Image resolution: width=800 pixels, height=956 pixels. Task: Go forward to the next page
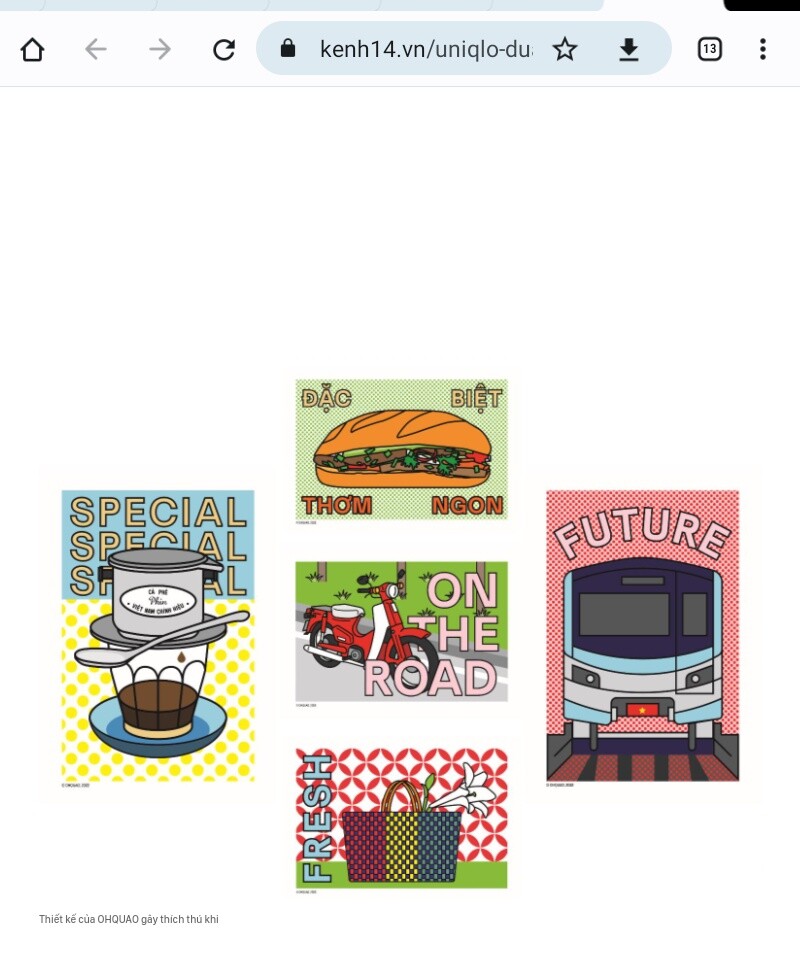(160, 49)
